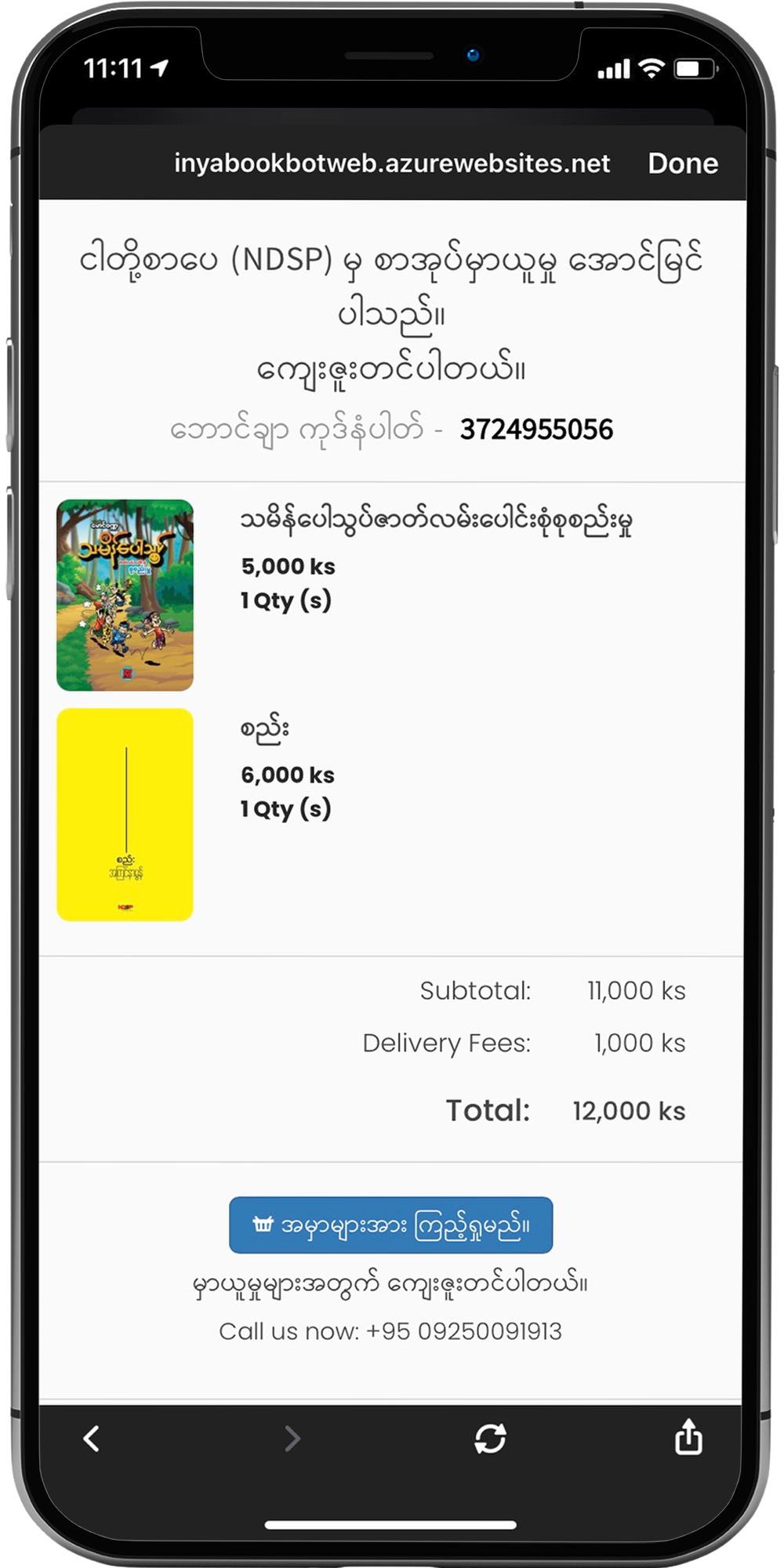Tap the blue view orders button
The image size is (784, 1568).
pos(390,1225)
